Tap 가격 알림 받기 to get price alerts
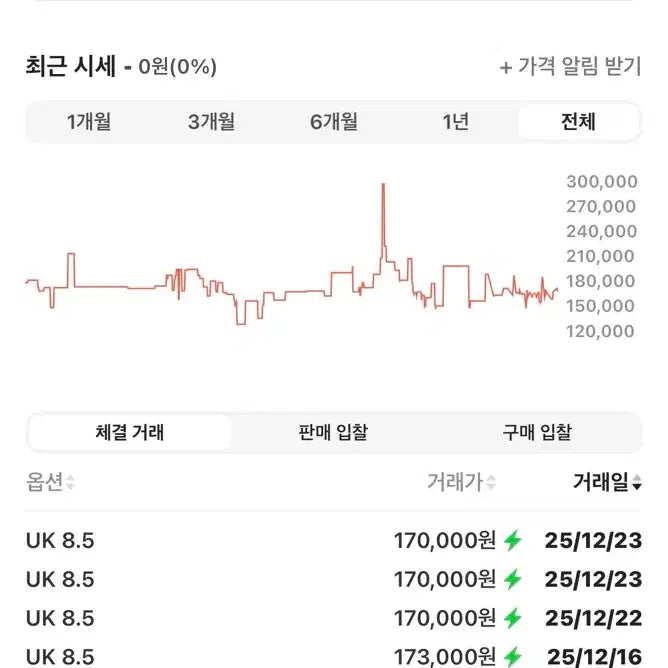 click(569, 67)
